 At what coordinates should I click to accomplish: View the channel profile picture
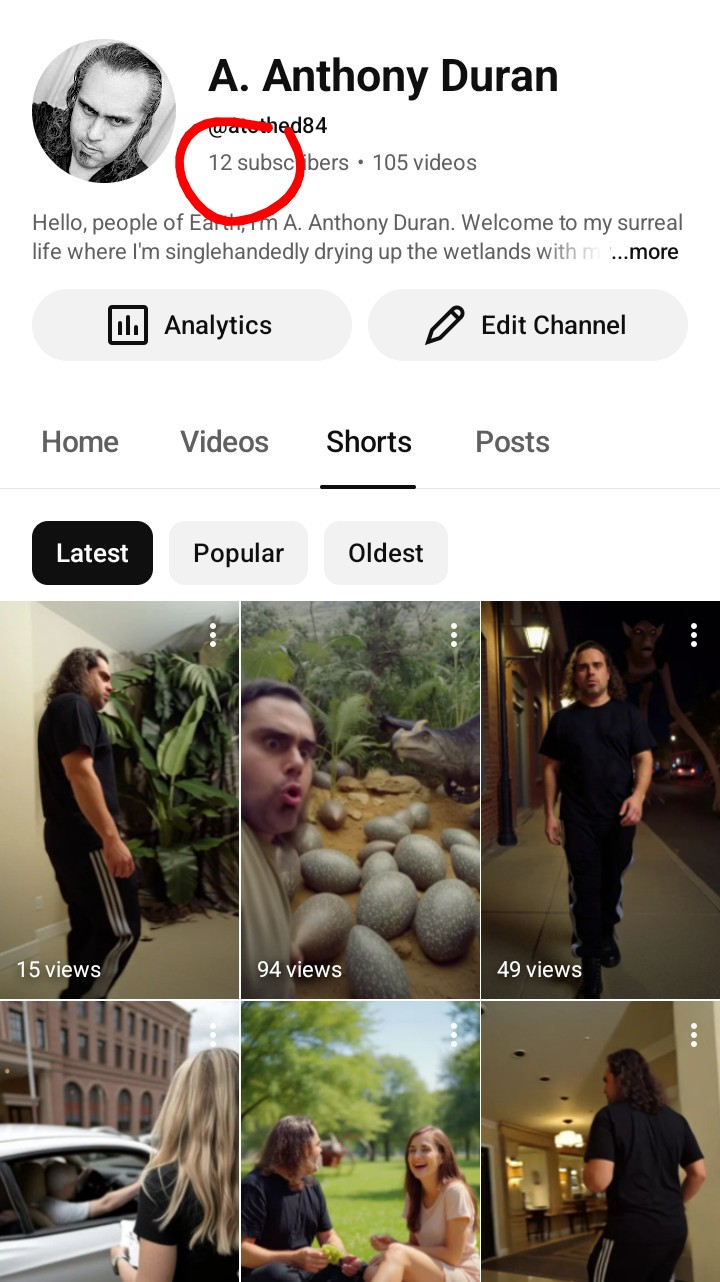pyautogui.click(x=104, y=111)
